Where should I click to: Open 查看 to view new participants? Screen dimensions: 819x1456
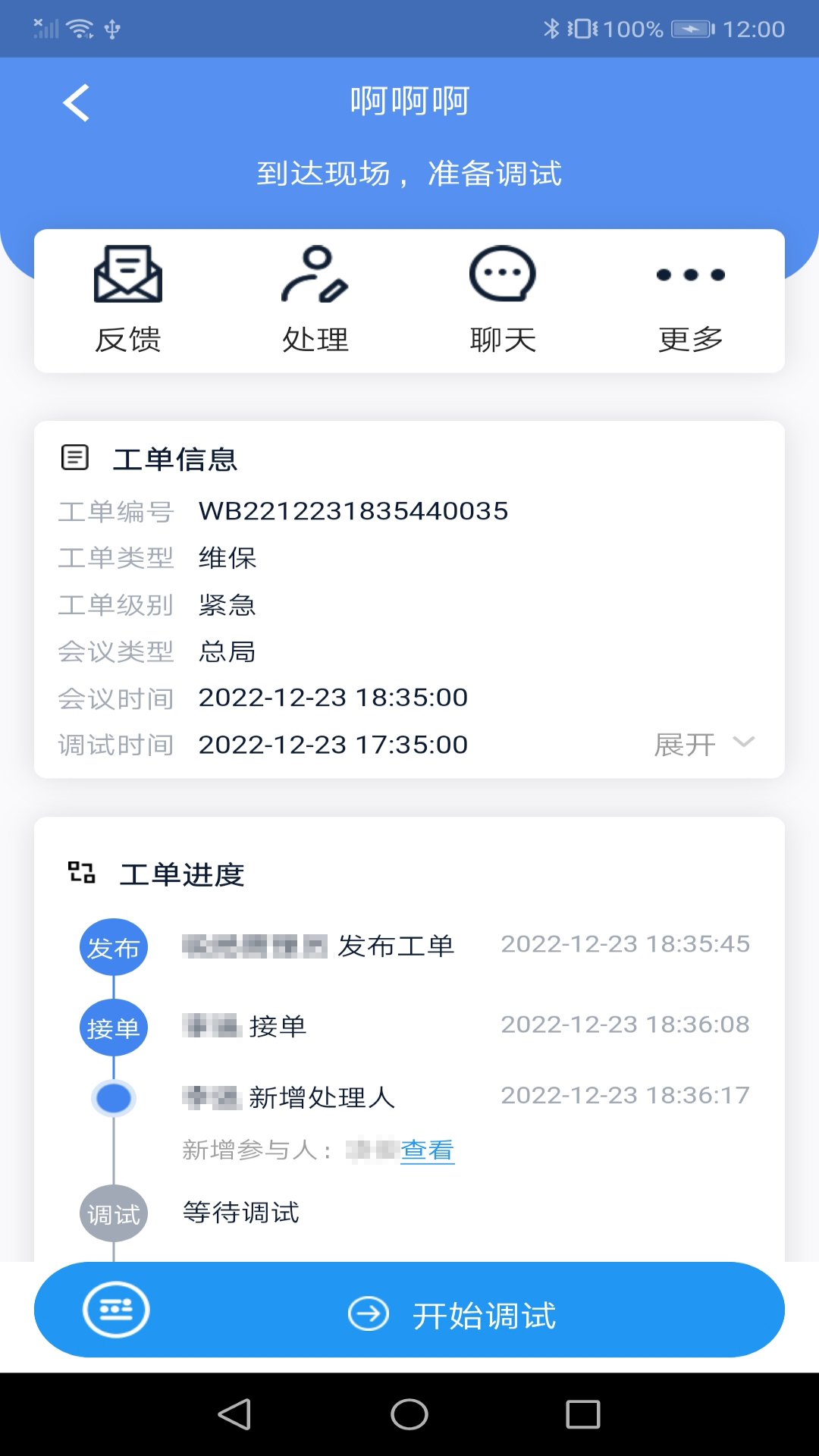[427, 1151]
